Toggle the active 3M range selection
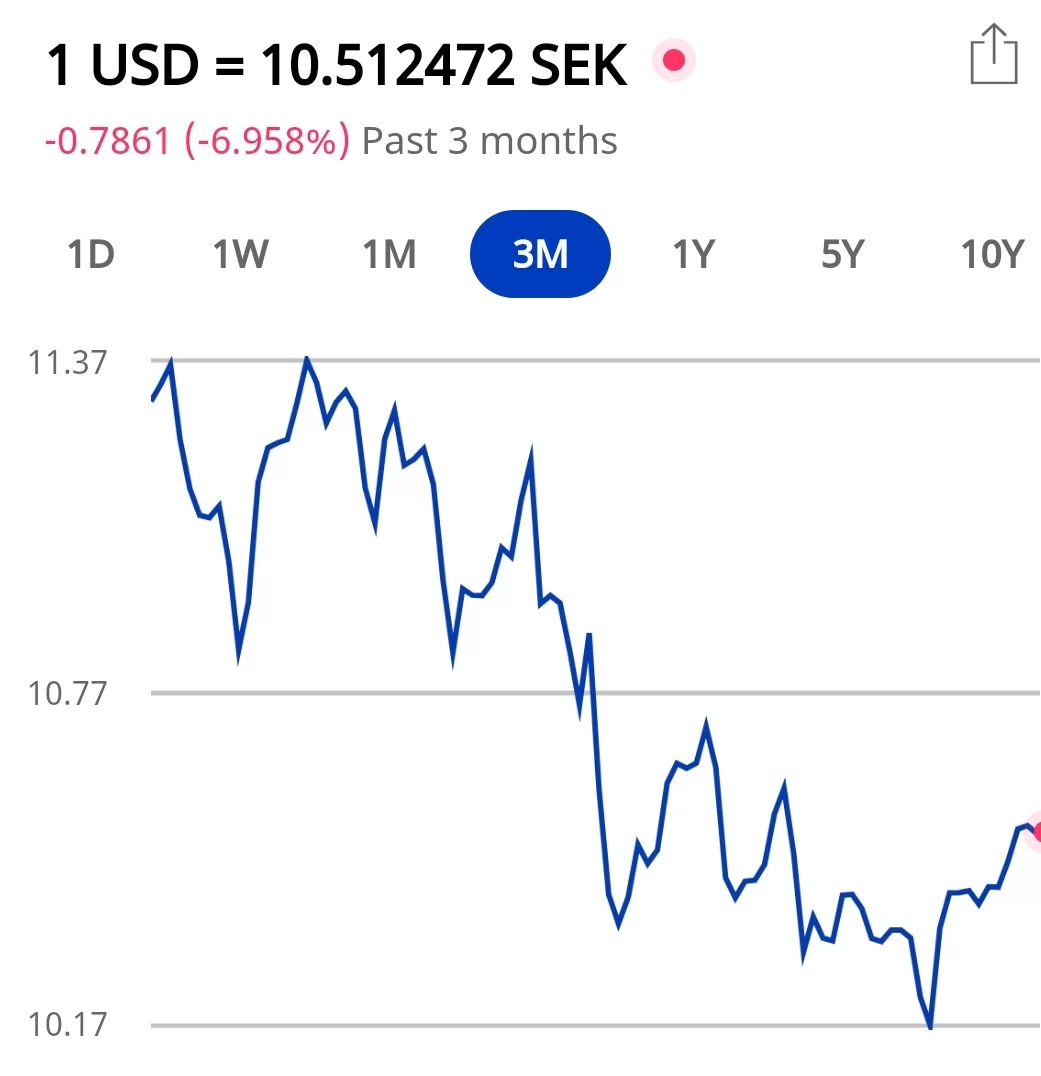Screen dimensions: 1041x1076 pos(540,254)
